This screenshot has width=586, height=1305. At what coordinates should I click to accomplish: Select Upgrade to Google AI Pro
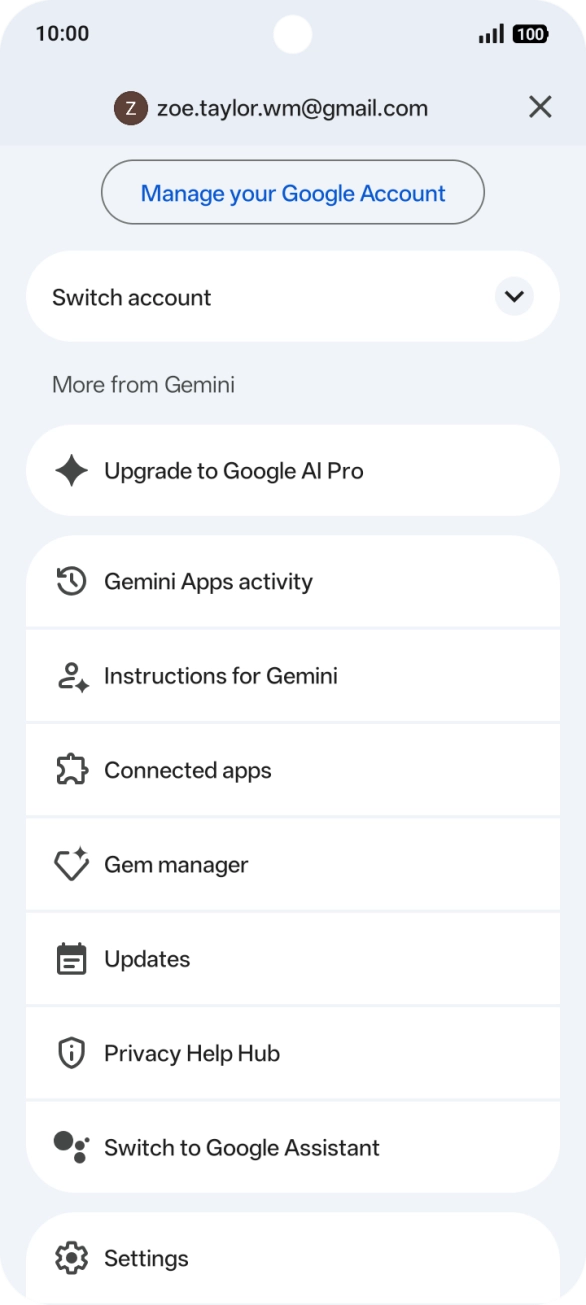pyautogui.click(x=293, y=470)
